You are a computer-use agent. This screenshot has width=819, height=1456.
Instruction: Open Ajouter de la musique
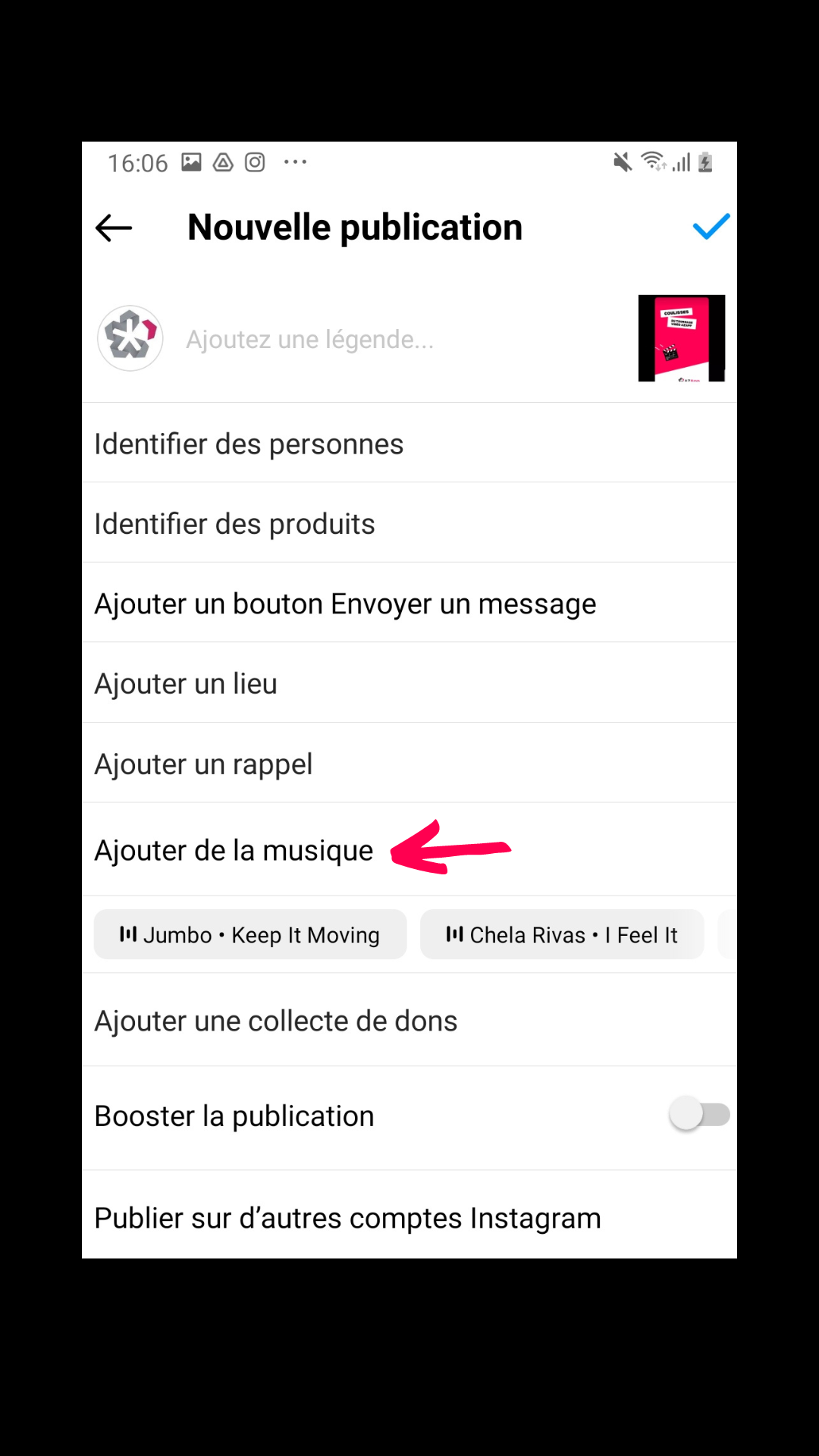[x=409, y=849]
